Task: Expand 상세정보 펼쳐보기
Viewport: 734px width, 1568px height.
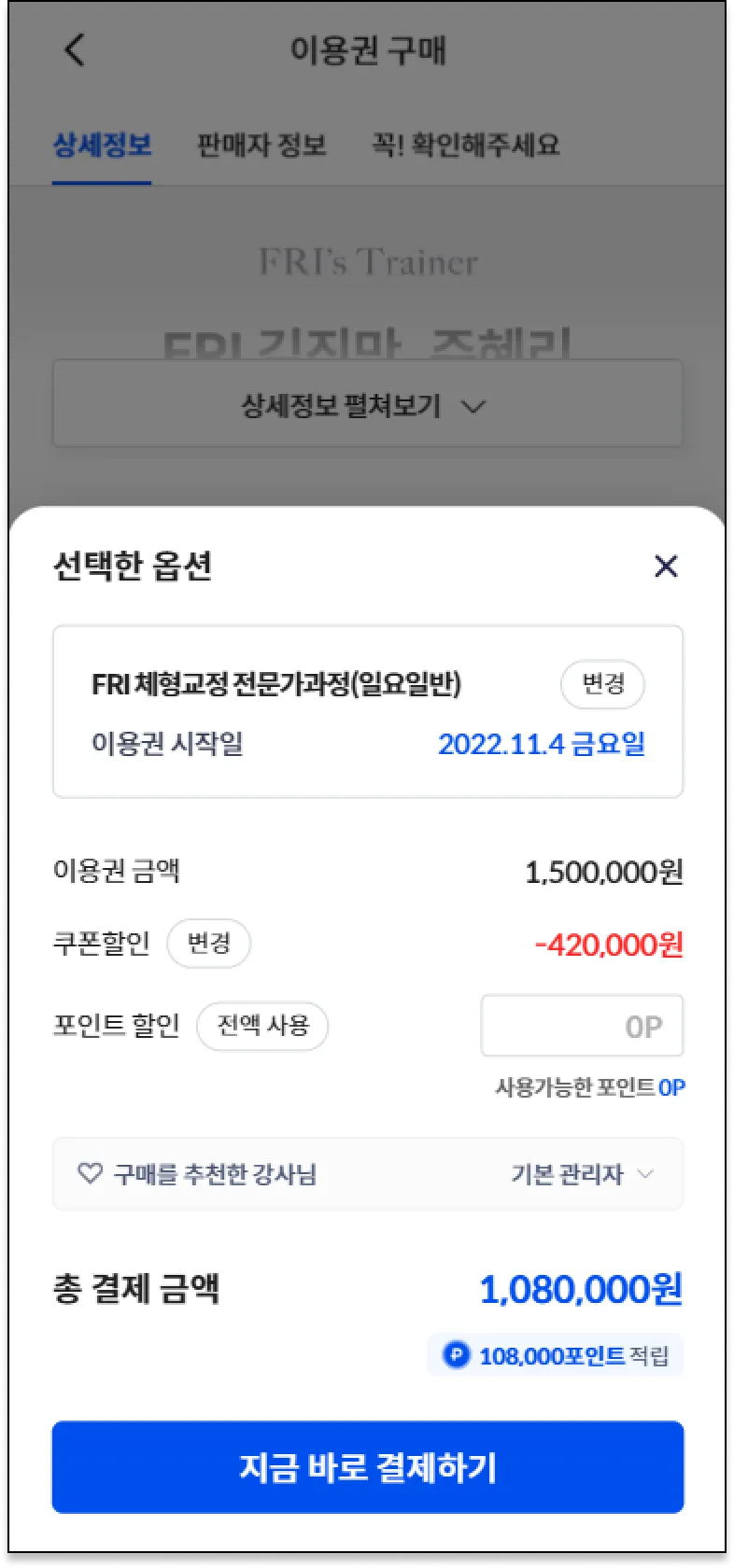Action: tap(368, 405)
